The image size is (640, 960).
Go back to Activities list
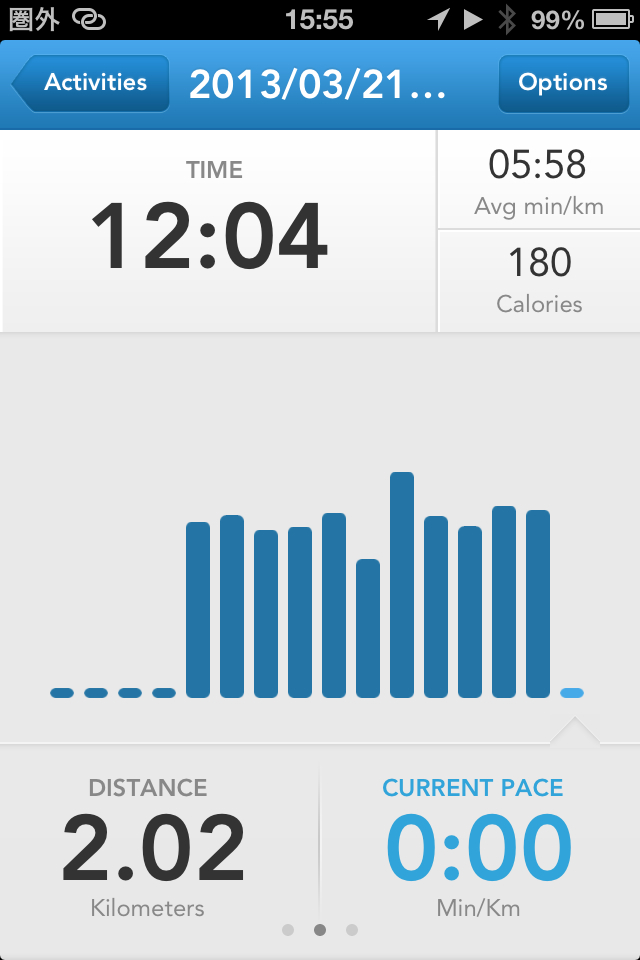(91, 83)
